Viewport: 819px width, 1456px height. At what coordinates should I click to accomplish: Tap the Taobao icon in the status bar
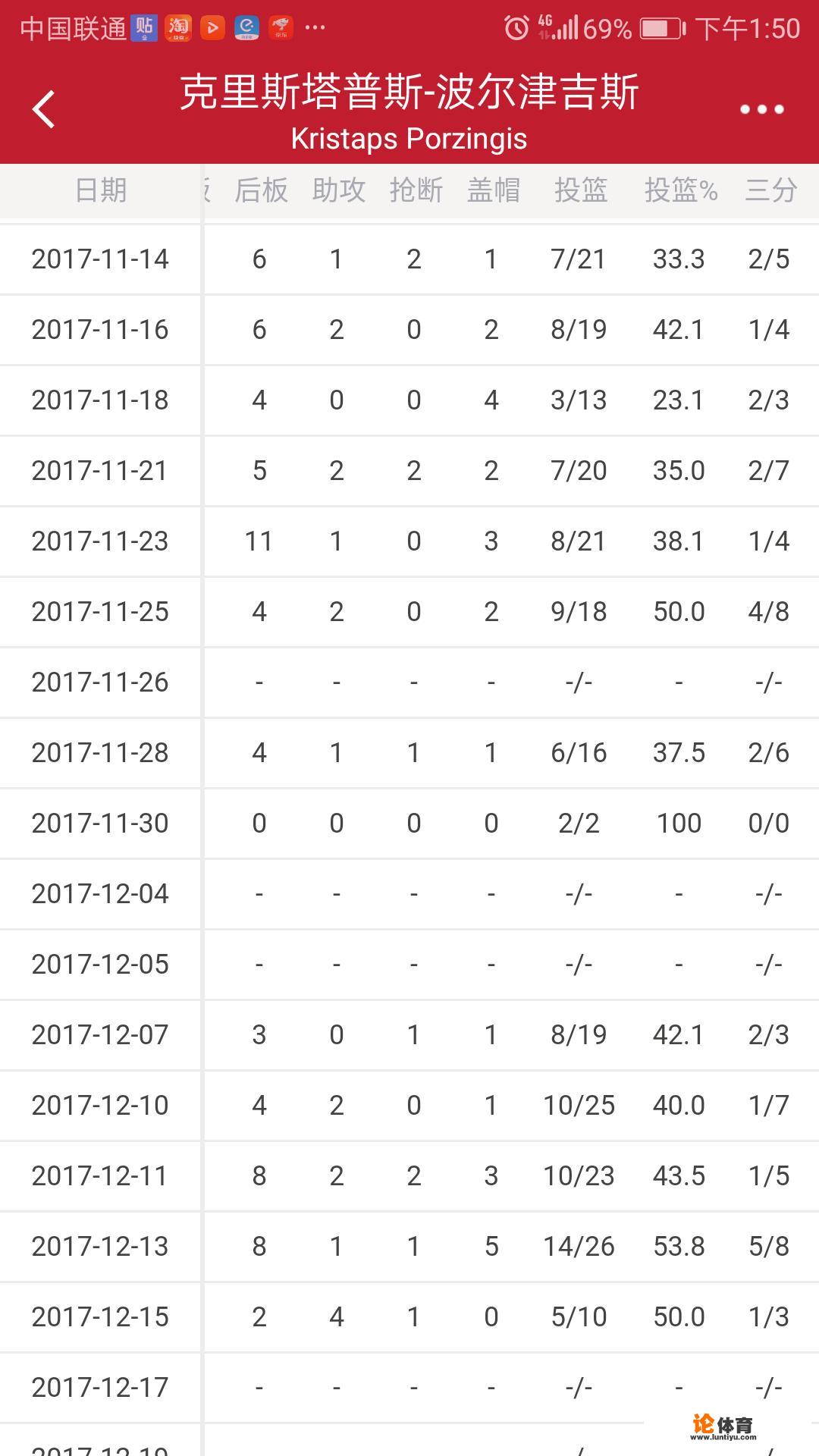(x=177, y=25)
